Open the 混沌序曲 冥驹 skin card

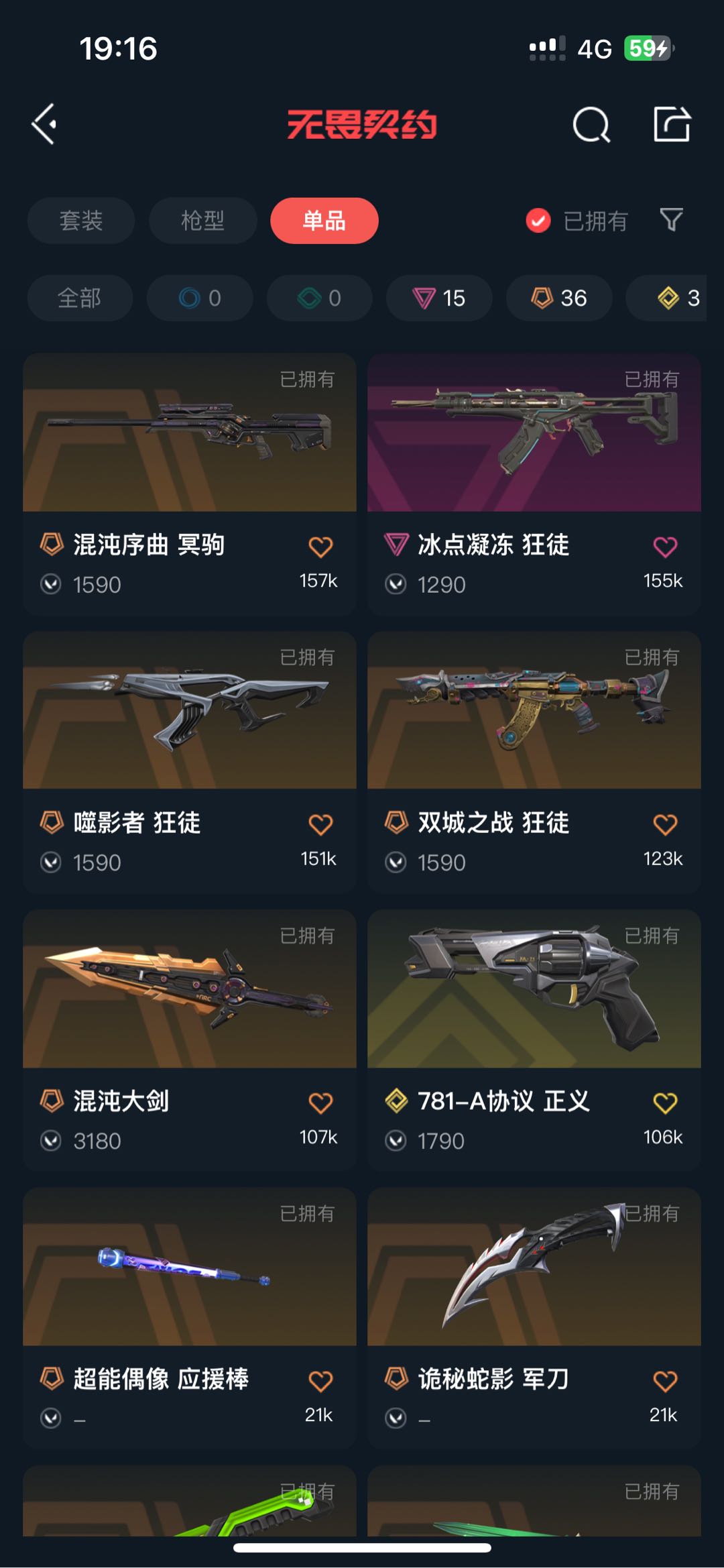pos(190,433)
